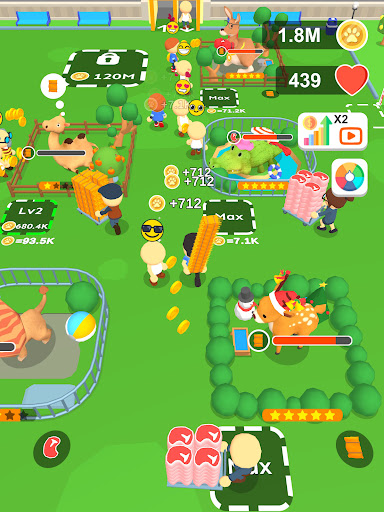This screenshot has width=384, height=512.
Task: Tap the hay bubble above the camel
Action: (x=53, y=85)
